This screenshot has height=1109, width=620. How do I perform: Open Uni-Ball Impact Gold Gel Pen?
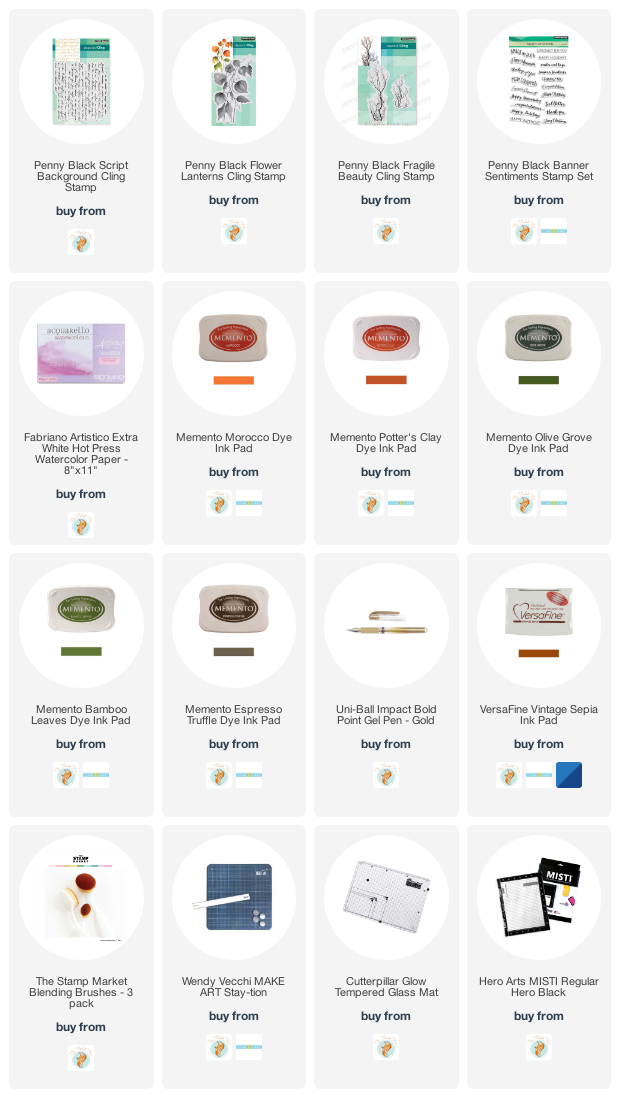386,714
